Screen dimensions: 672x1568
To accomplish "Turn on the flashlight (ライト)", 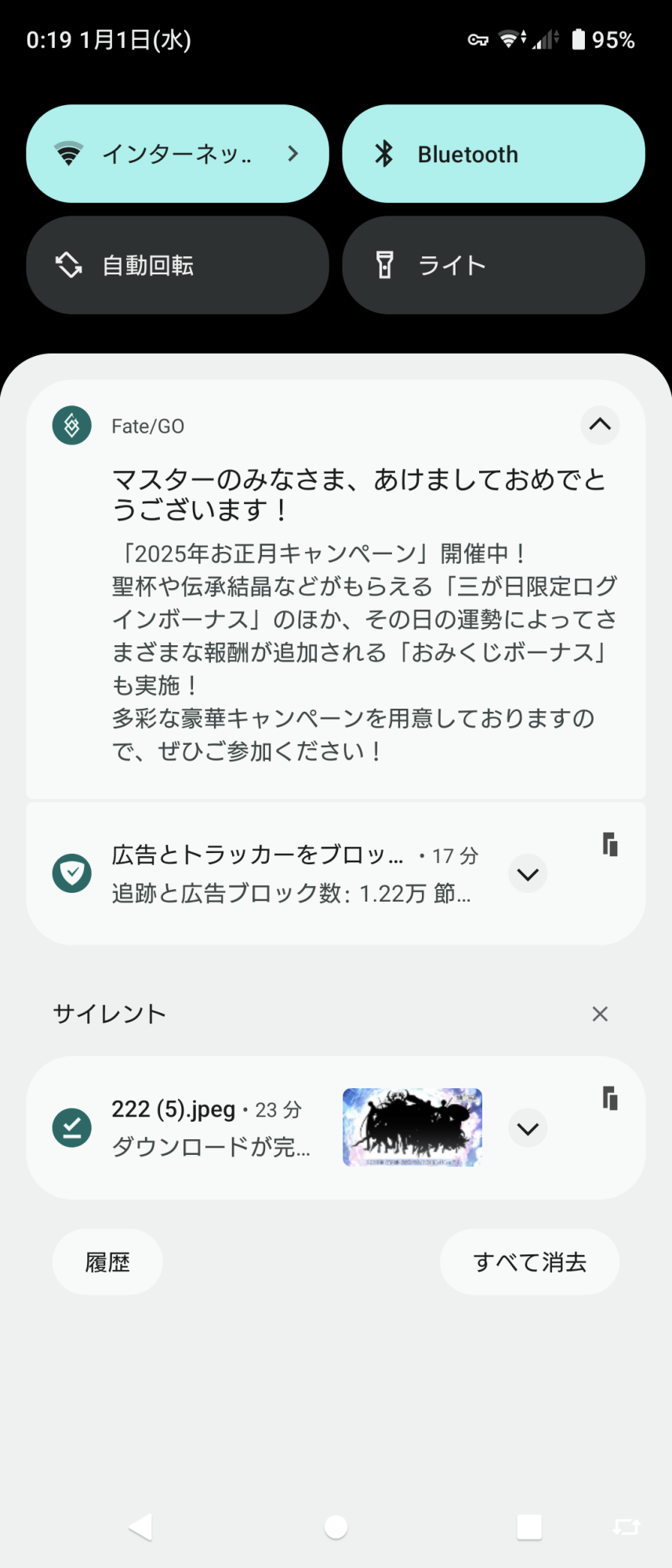I will click(493, 265).
